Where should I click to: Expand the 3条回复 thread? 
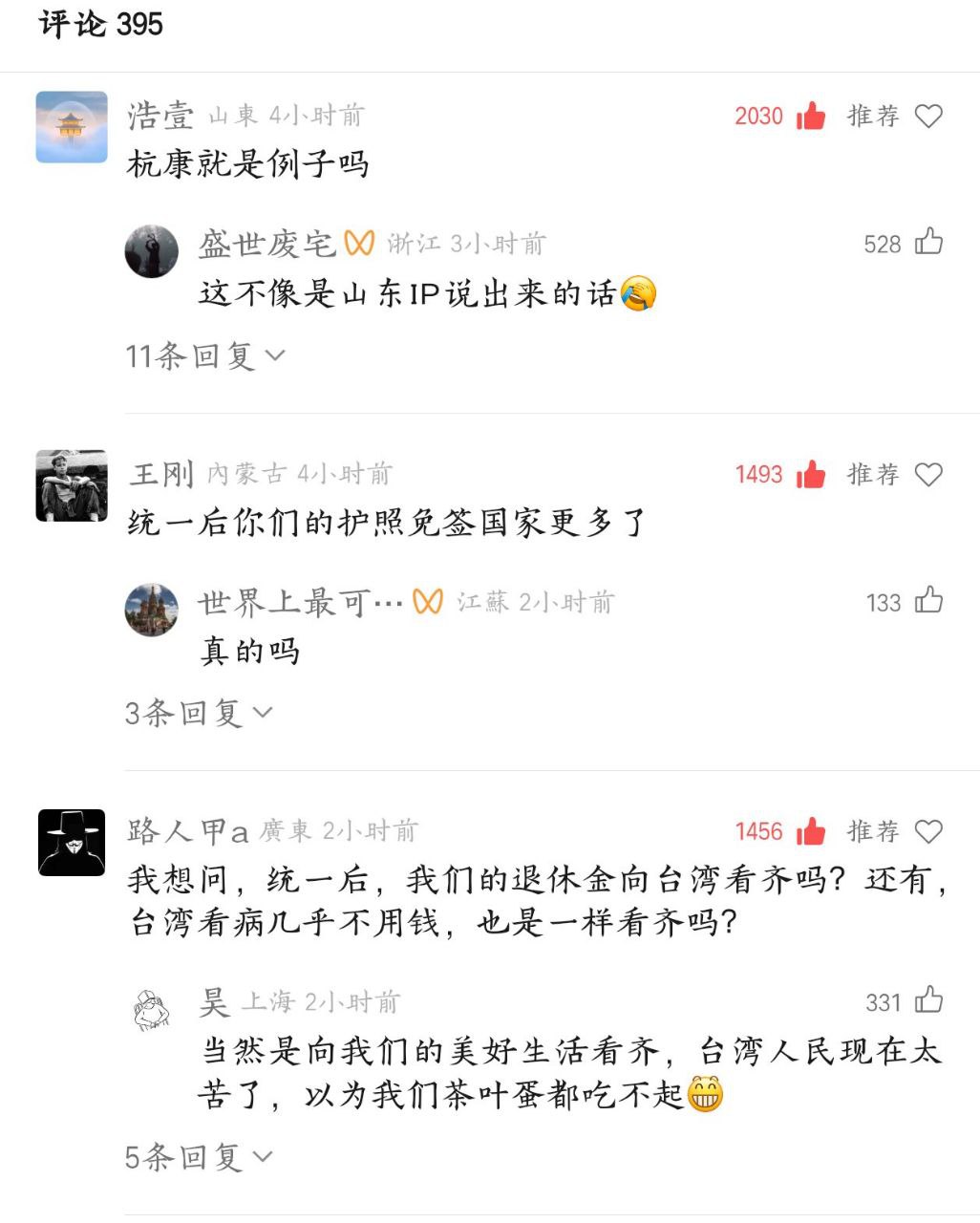click(199, 713)
